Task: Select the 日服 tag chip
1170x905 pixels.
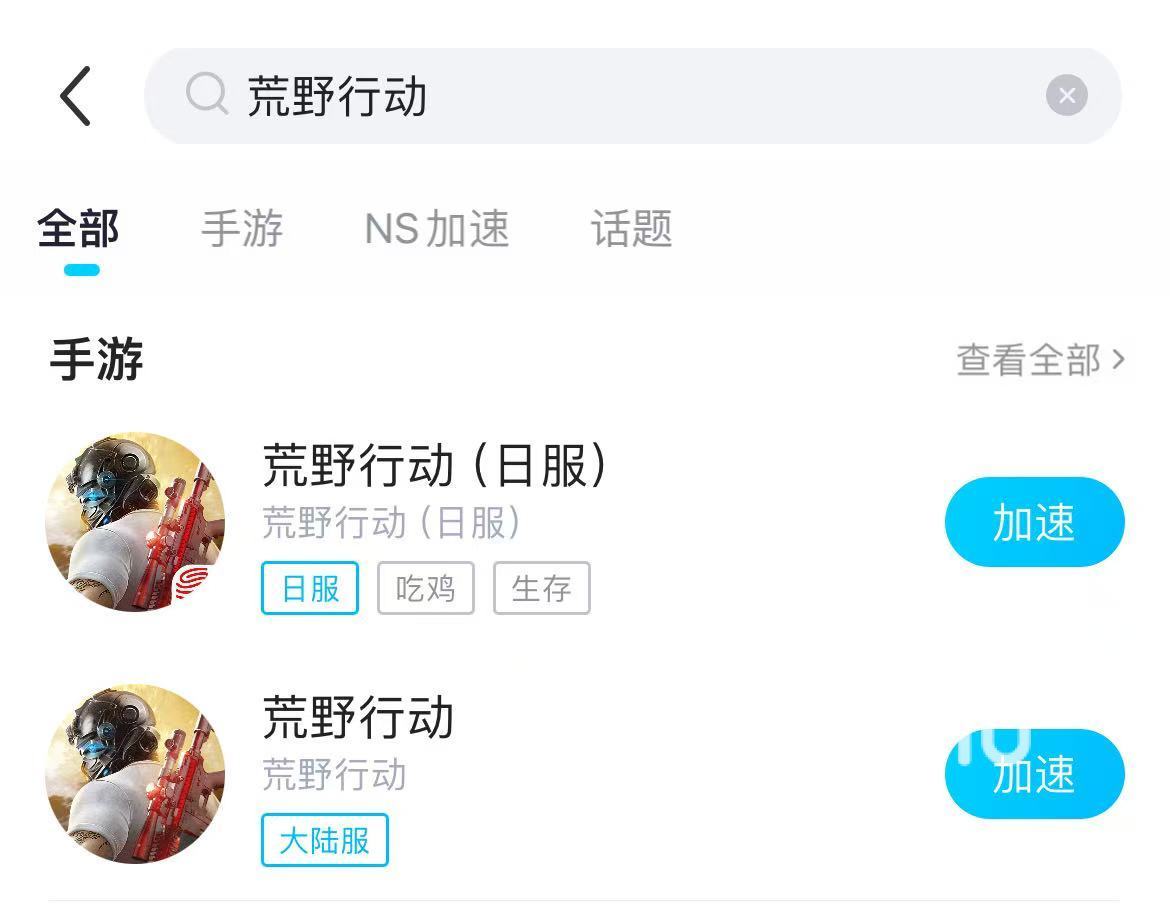Action: (x=310, y=588)
